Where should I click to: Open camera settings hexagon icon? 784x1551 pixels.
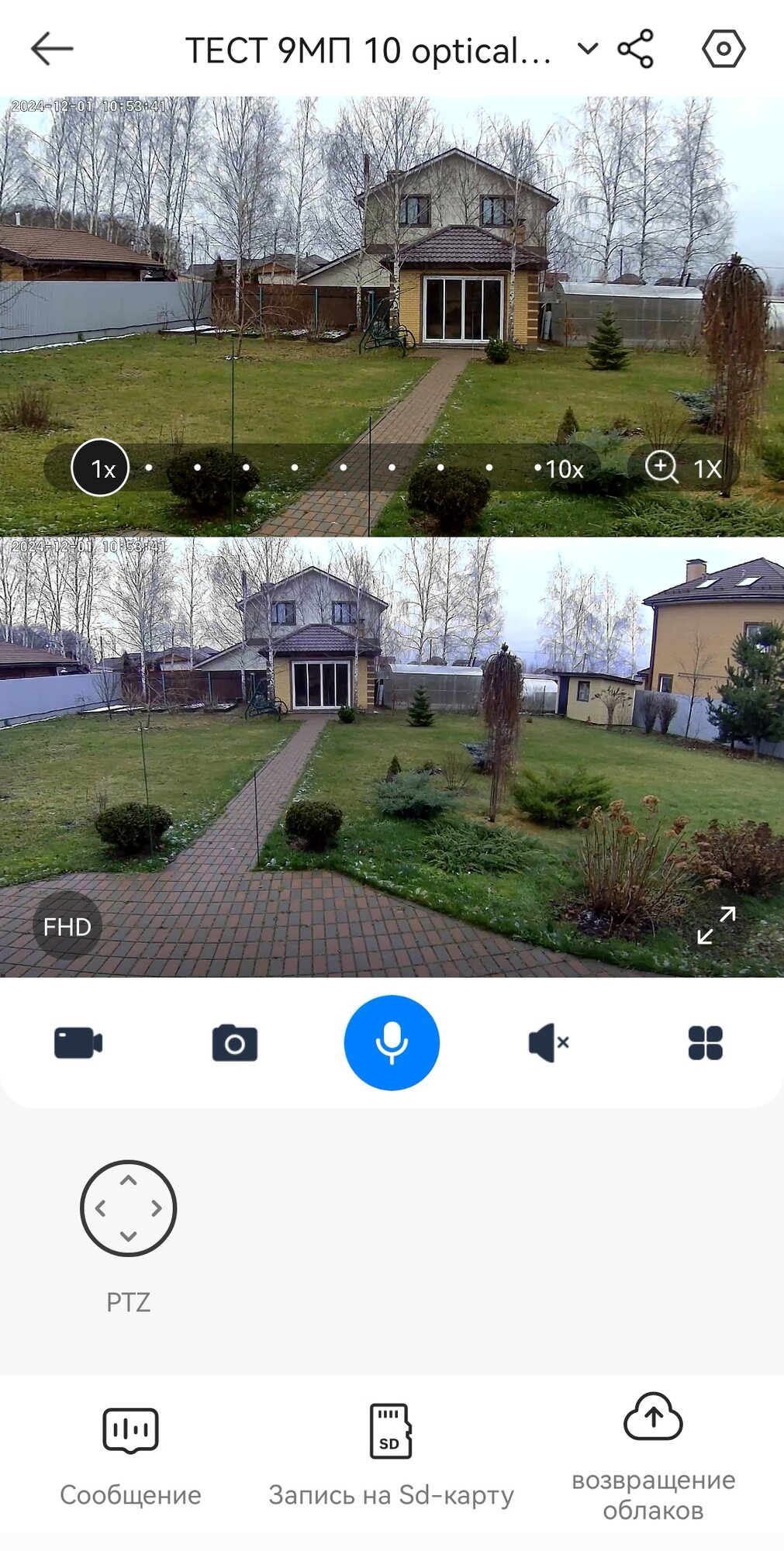(x=723, y=49)
